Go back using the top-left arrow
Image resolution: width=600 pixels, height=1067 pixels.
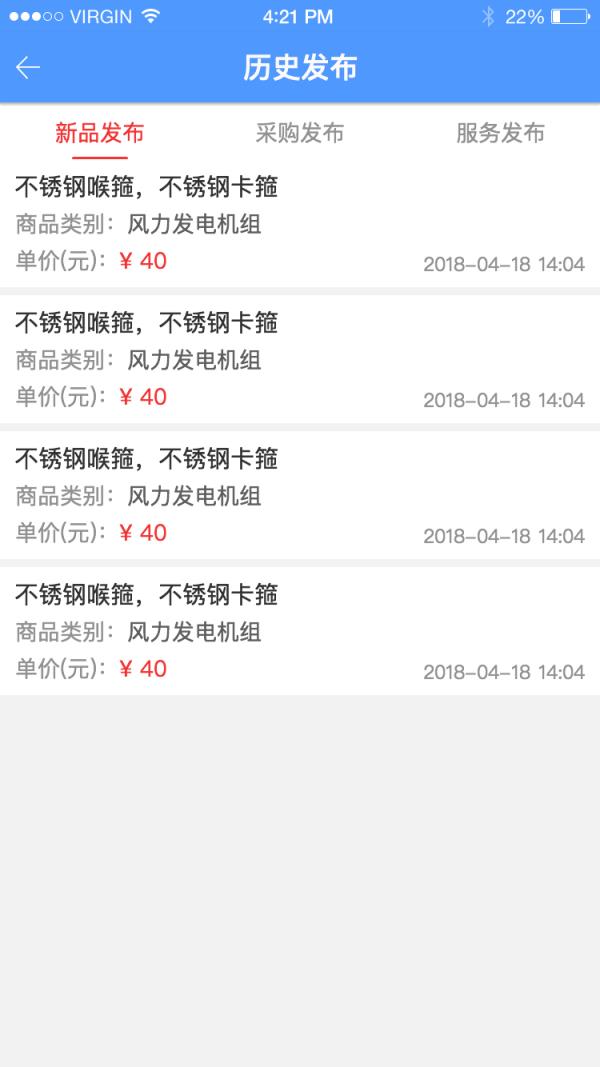pyautogui.click(x=28, y=68)
